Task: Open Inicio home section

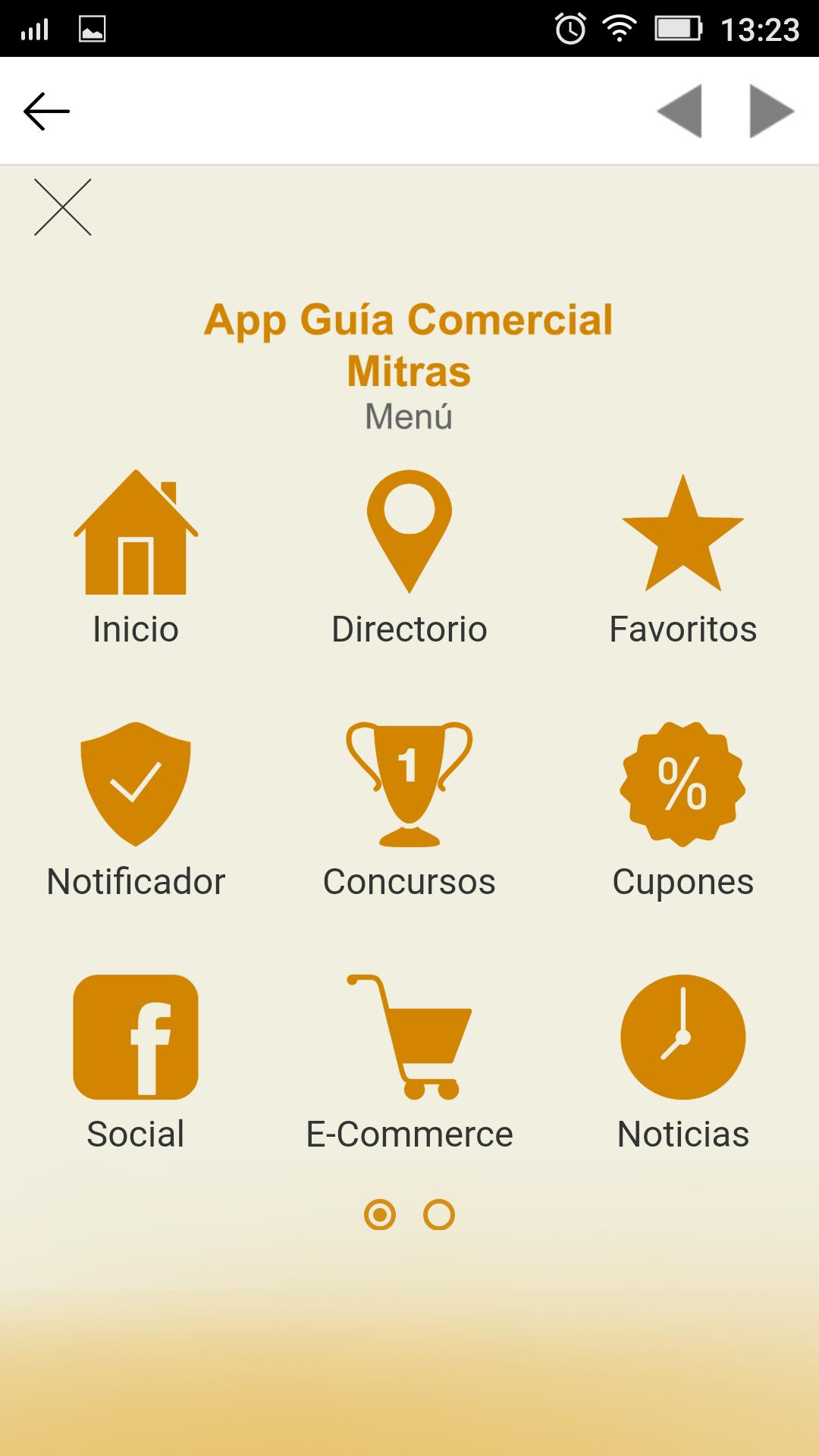Action: coord(136,559)
